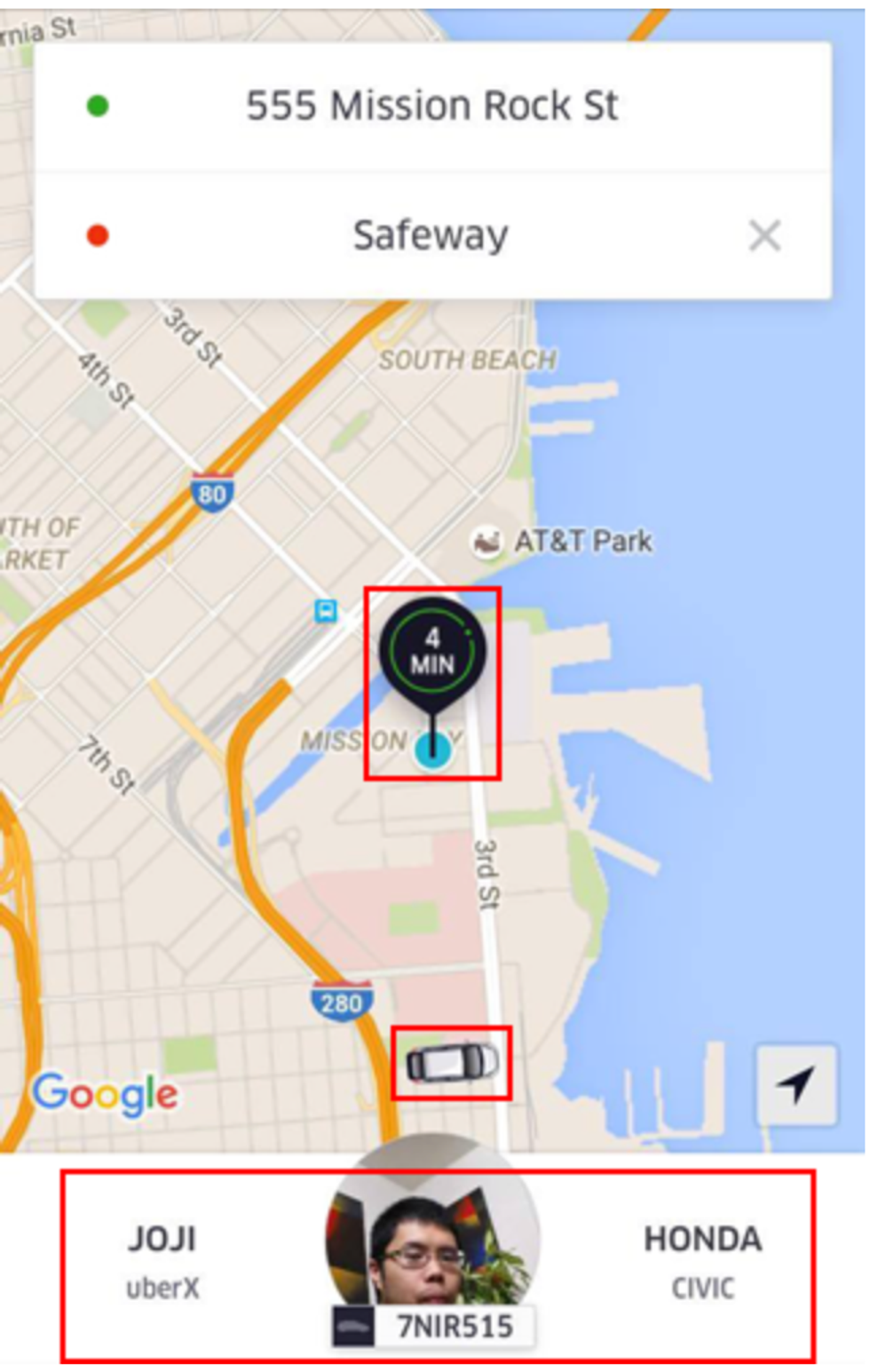Edit the pickup address 555 Mission Rock St
The image size is (870, 1372).
(x=431, y=107)
